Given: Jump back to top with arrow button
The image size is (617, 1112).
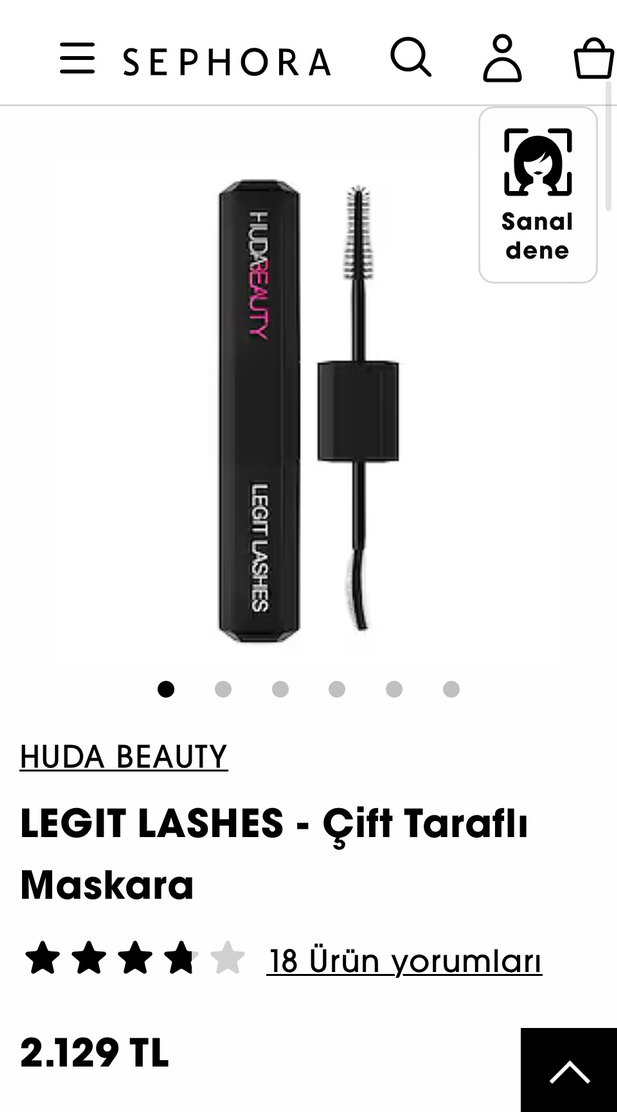Looking at the screenshot, I should point(569,1072).
